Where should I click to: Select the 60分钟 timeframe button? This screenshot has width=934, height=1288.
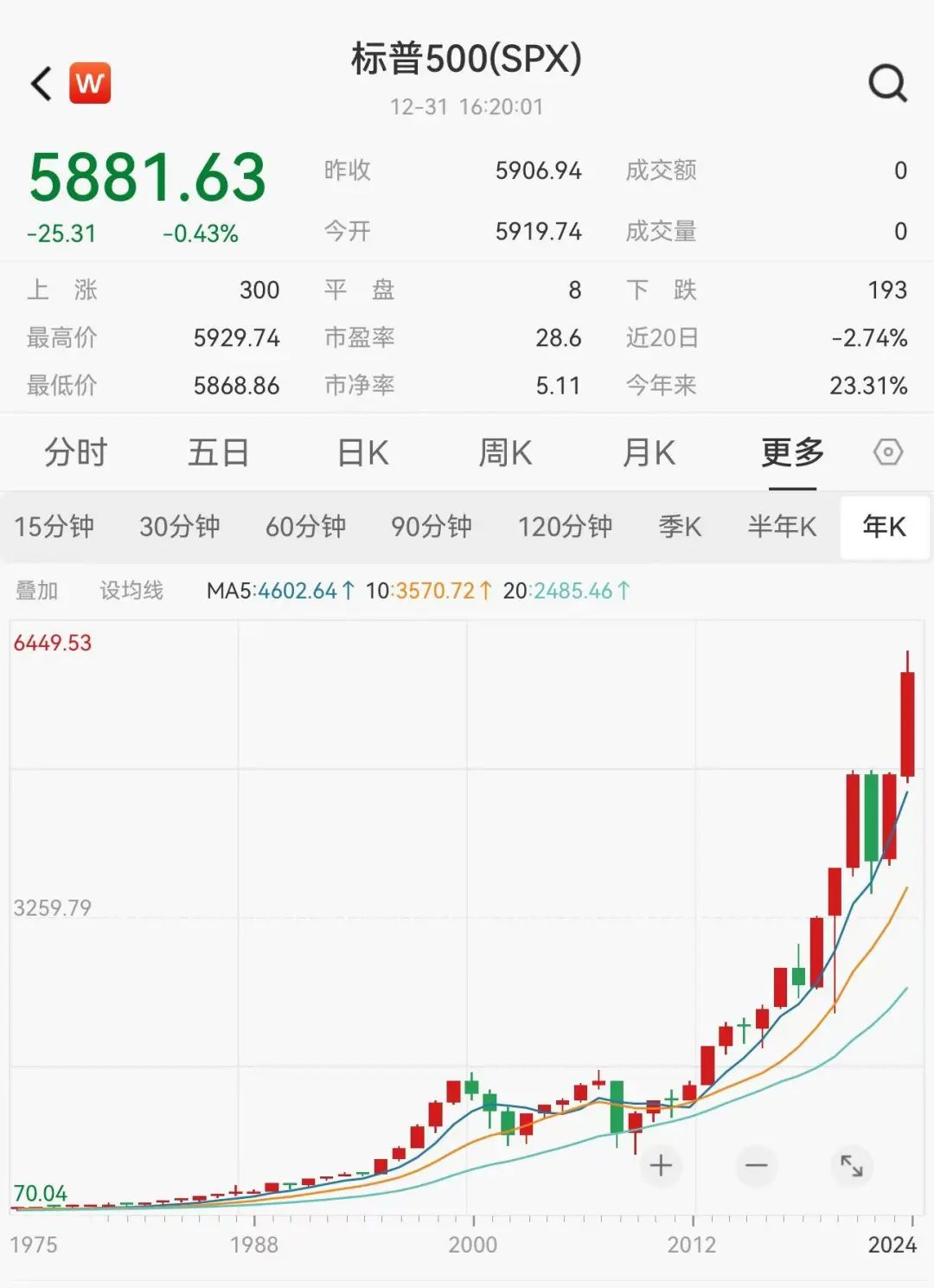pyautogui.click(x=304, y=526)
